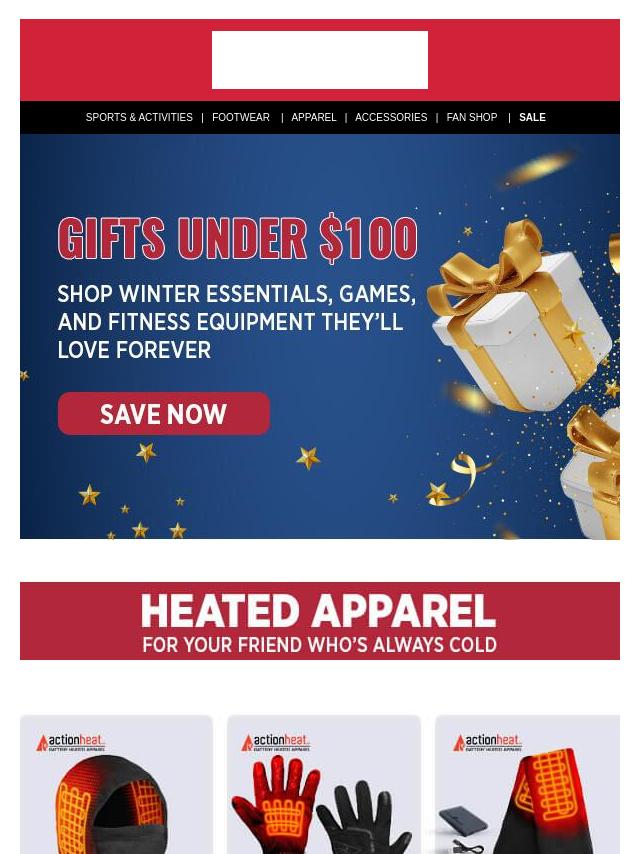Go to the Footwear section

tap(241, 118)
